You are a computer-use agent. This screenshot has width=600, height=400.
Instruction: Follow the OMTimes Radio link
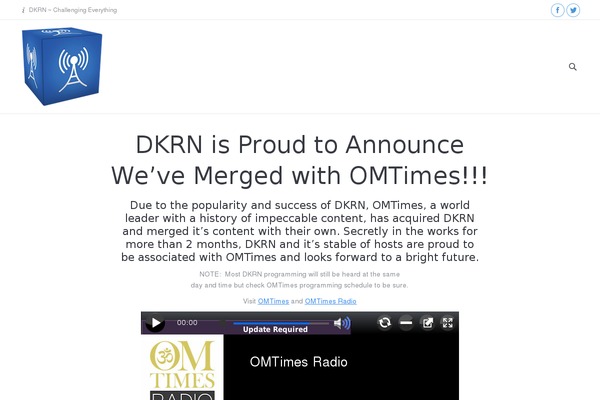330,301
